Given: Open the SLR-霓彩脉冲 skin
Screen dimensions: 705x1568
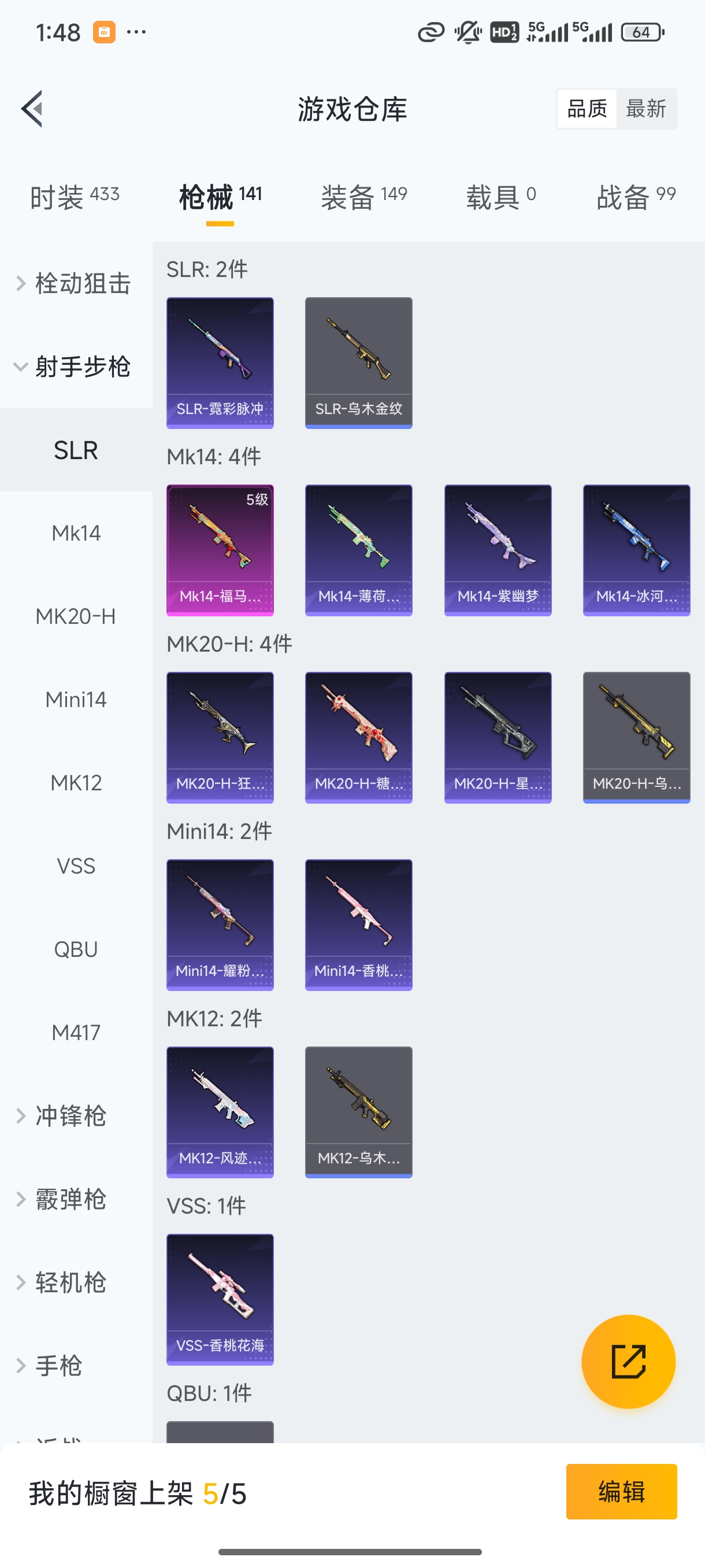Looking at the screenshot, I should [220, 363].
